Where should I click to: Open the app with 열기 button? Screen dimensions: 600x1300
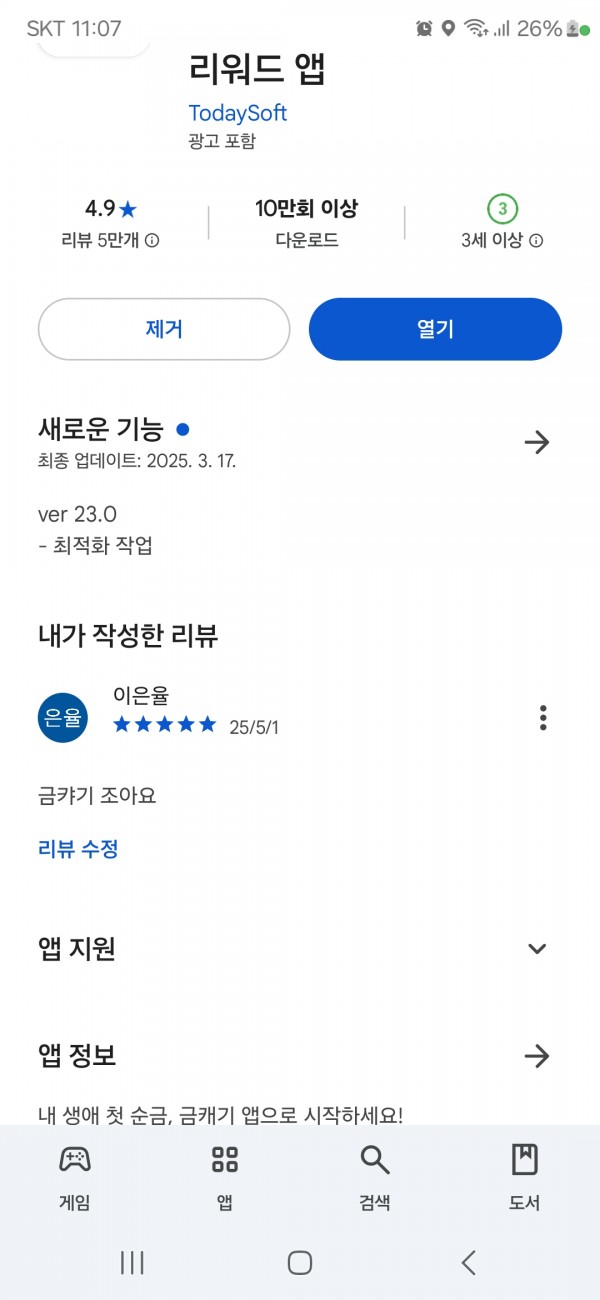coord(435,329)
